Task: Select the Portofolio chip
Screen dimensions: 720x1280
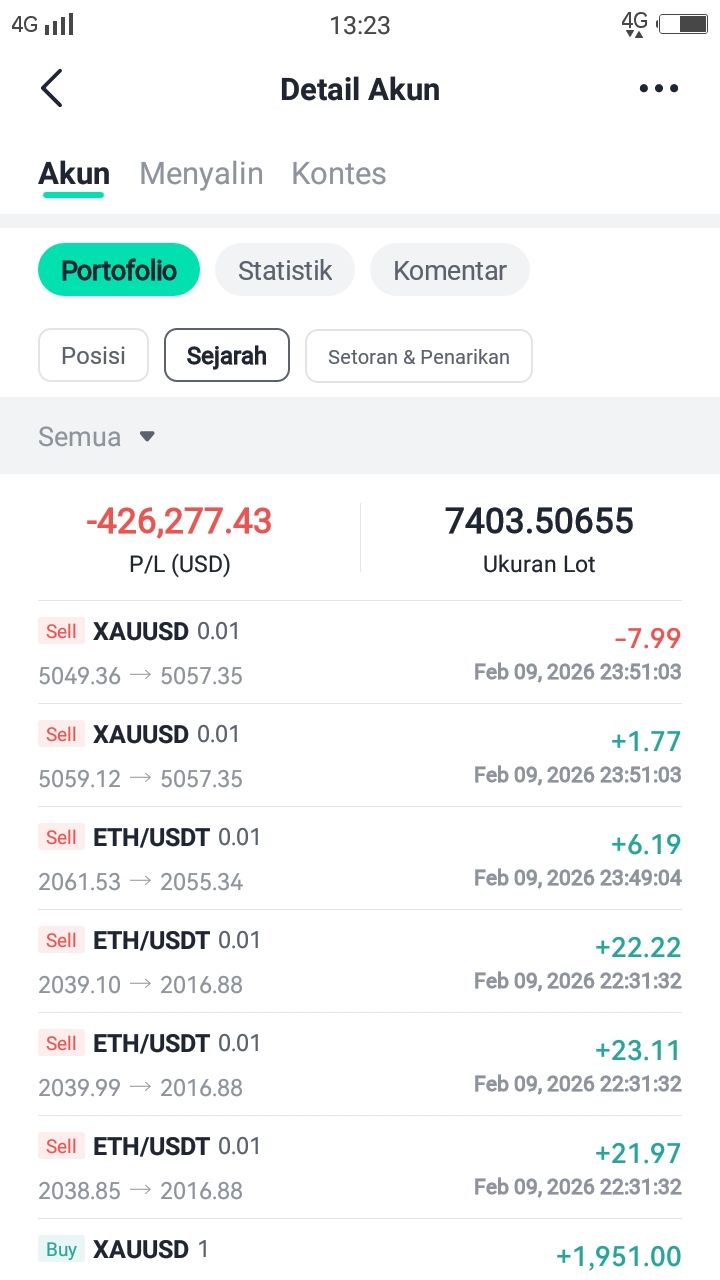Action: [119, 270]
